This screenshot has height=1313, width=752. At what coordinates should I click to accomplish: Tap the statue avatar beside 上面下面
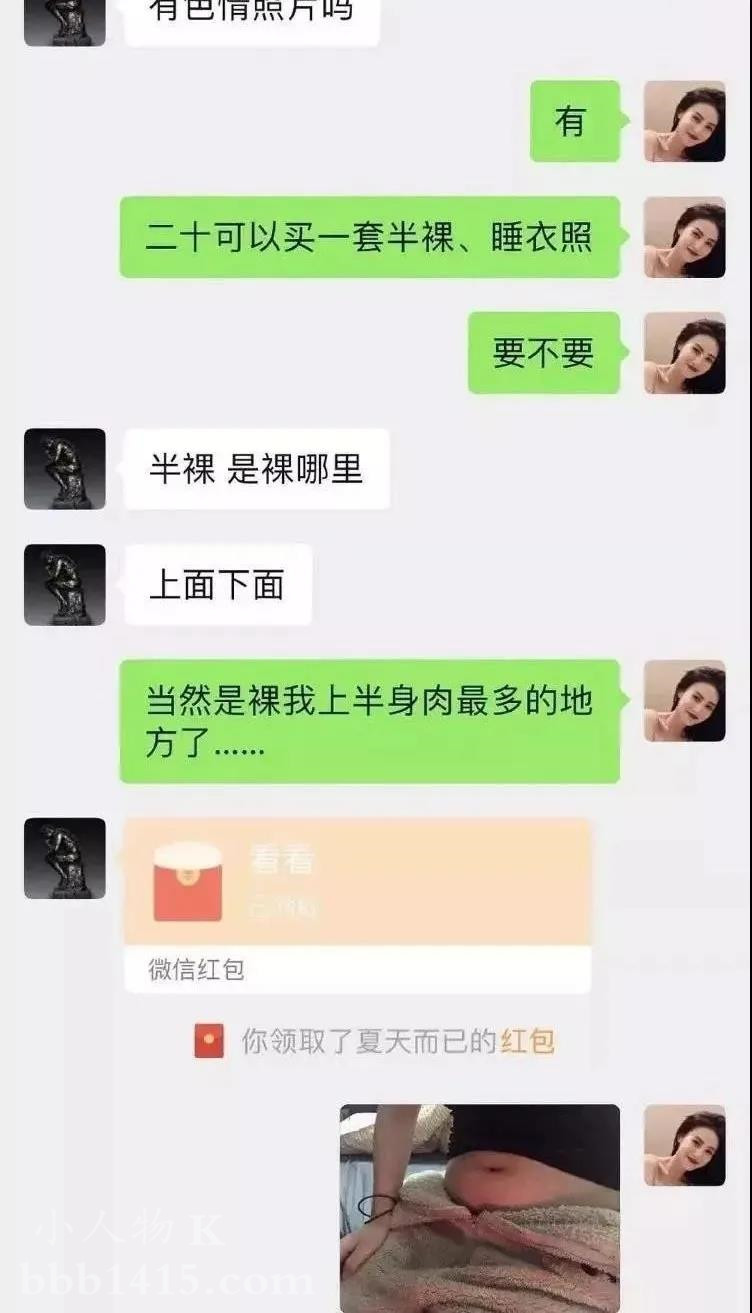point(65,585)
